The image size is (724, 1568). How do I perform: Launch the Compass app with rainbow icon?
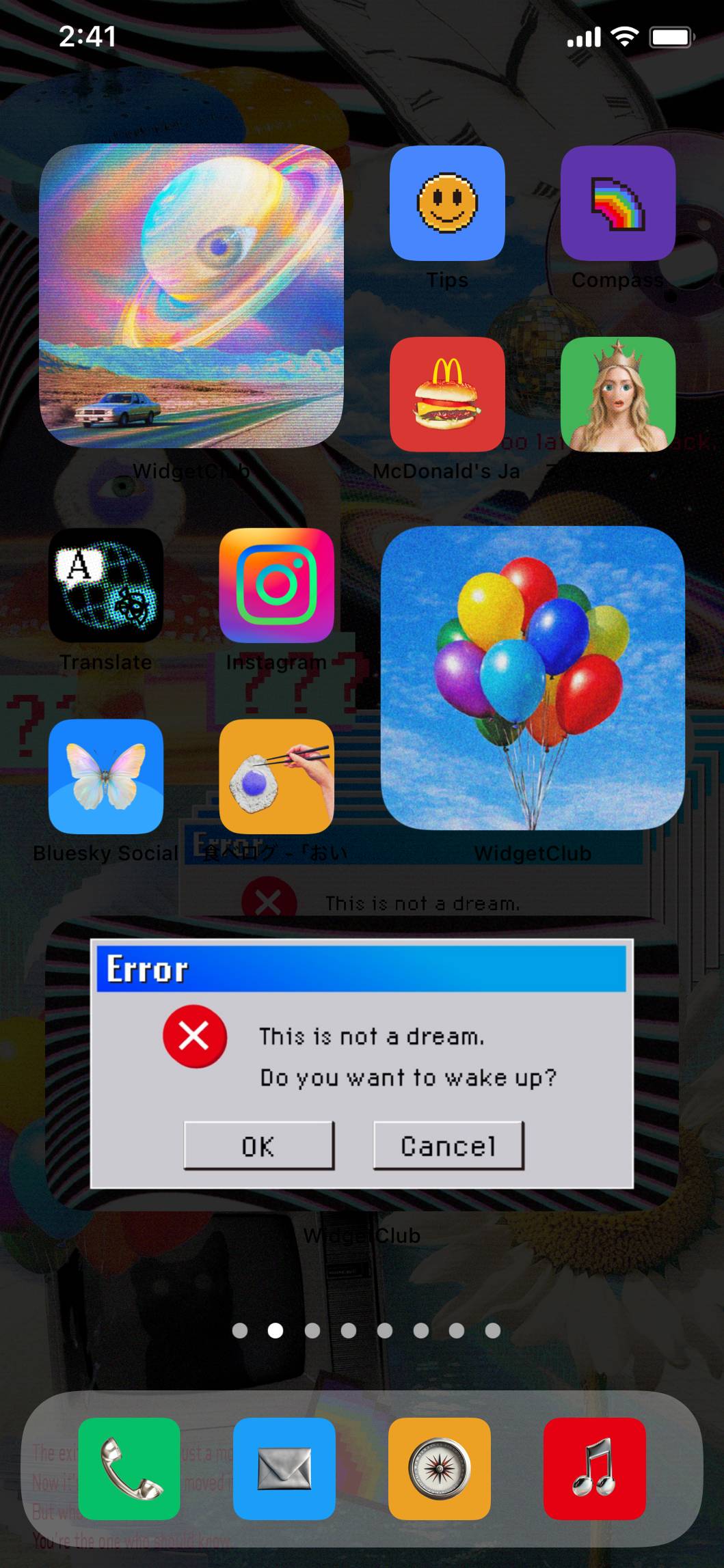(618, 203)
